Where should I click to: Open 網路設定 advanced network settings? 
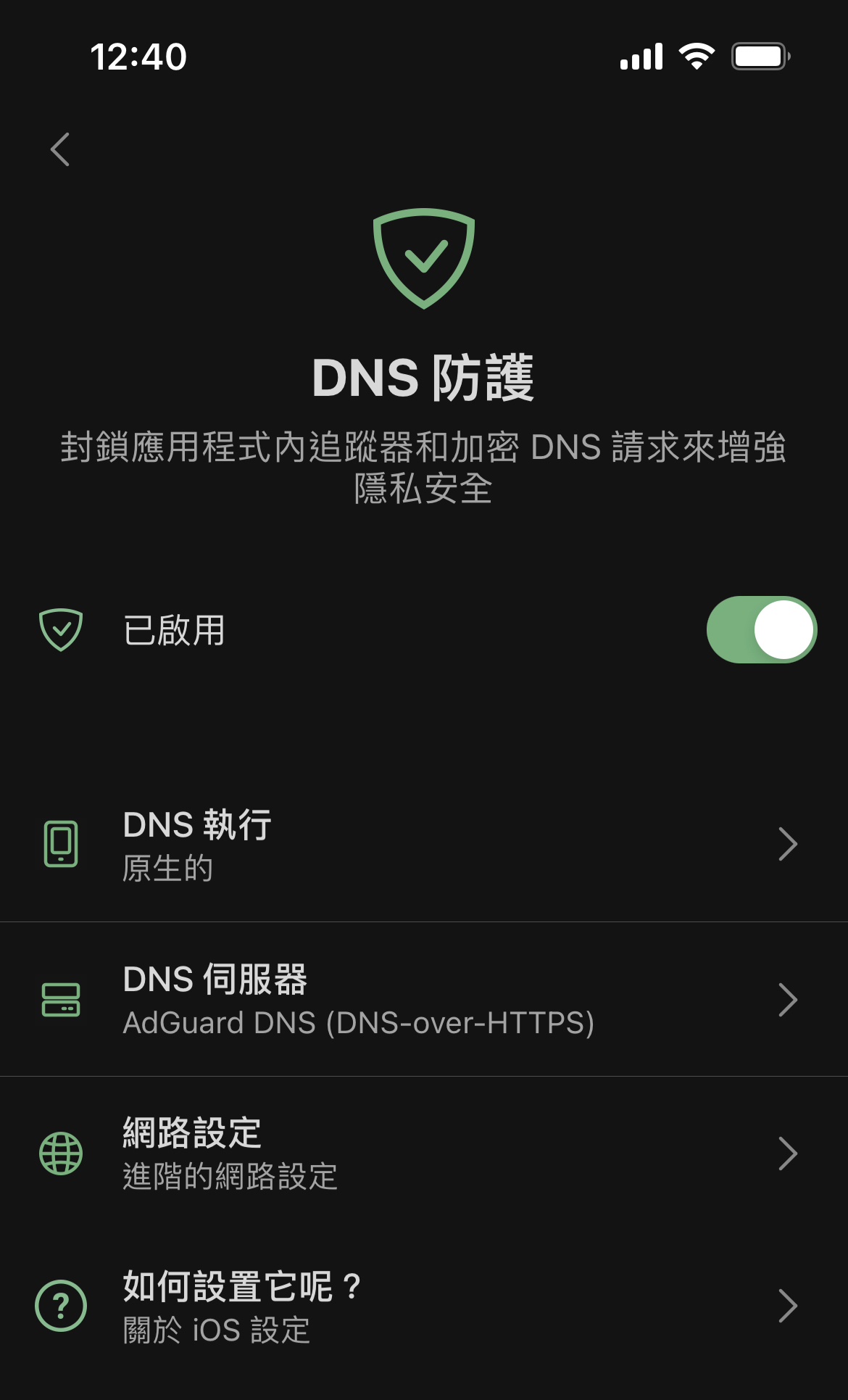[424, 1153]
